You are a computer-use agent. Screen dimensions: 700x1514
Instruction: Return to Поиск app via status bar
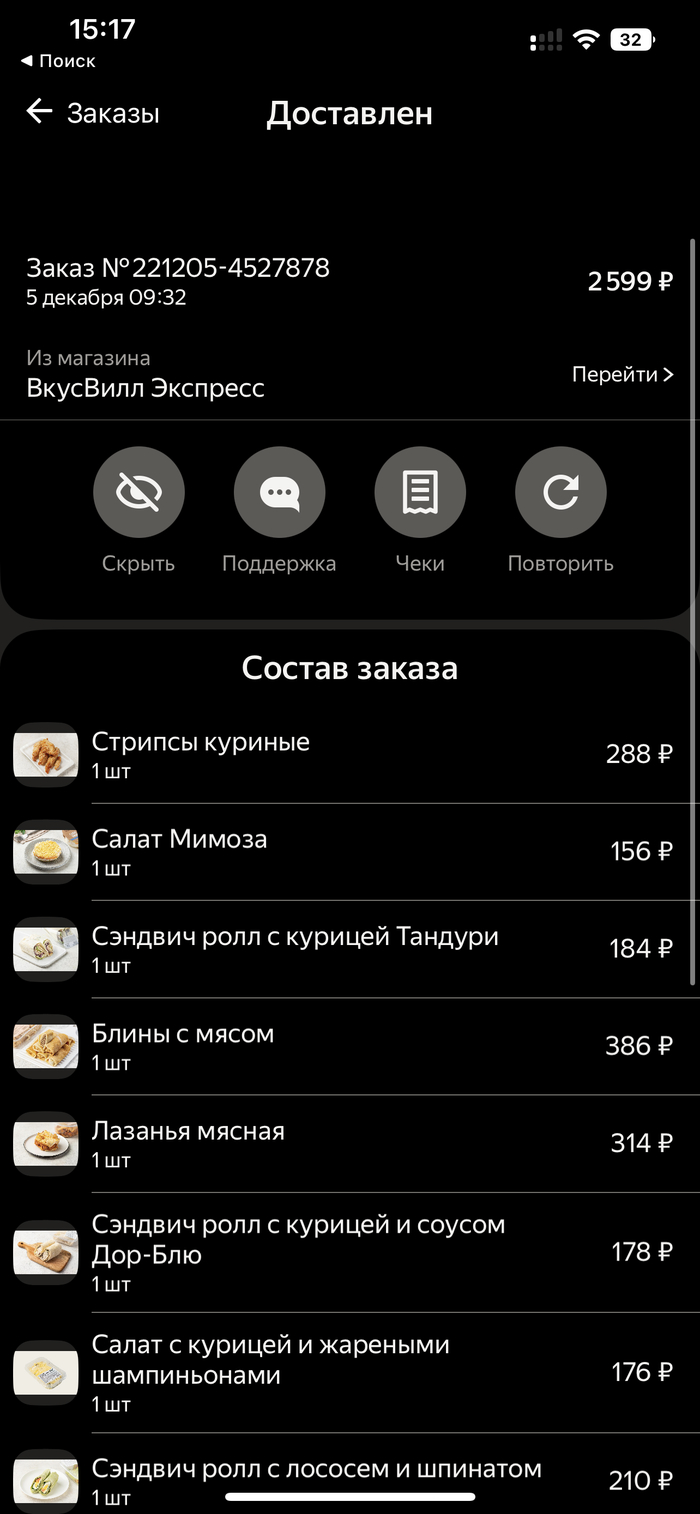click(58, 61)
